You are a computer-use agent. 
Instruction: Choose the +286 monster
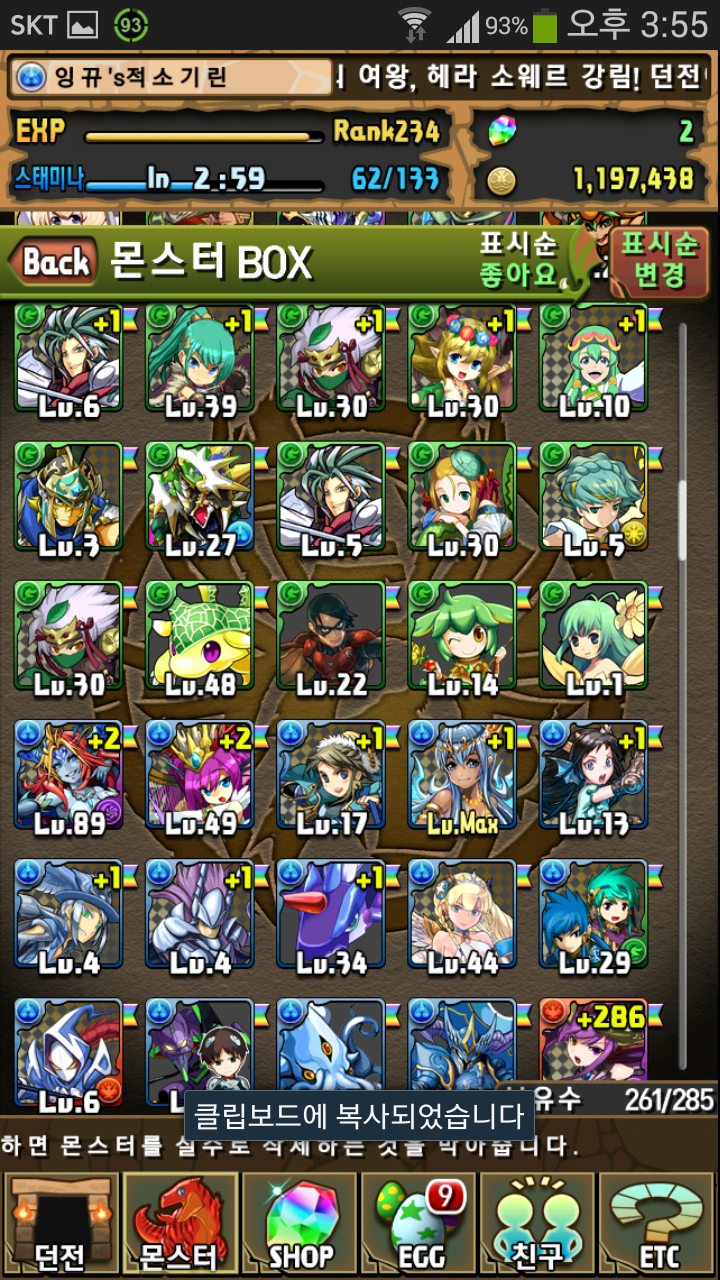click(593, 1045)
